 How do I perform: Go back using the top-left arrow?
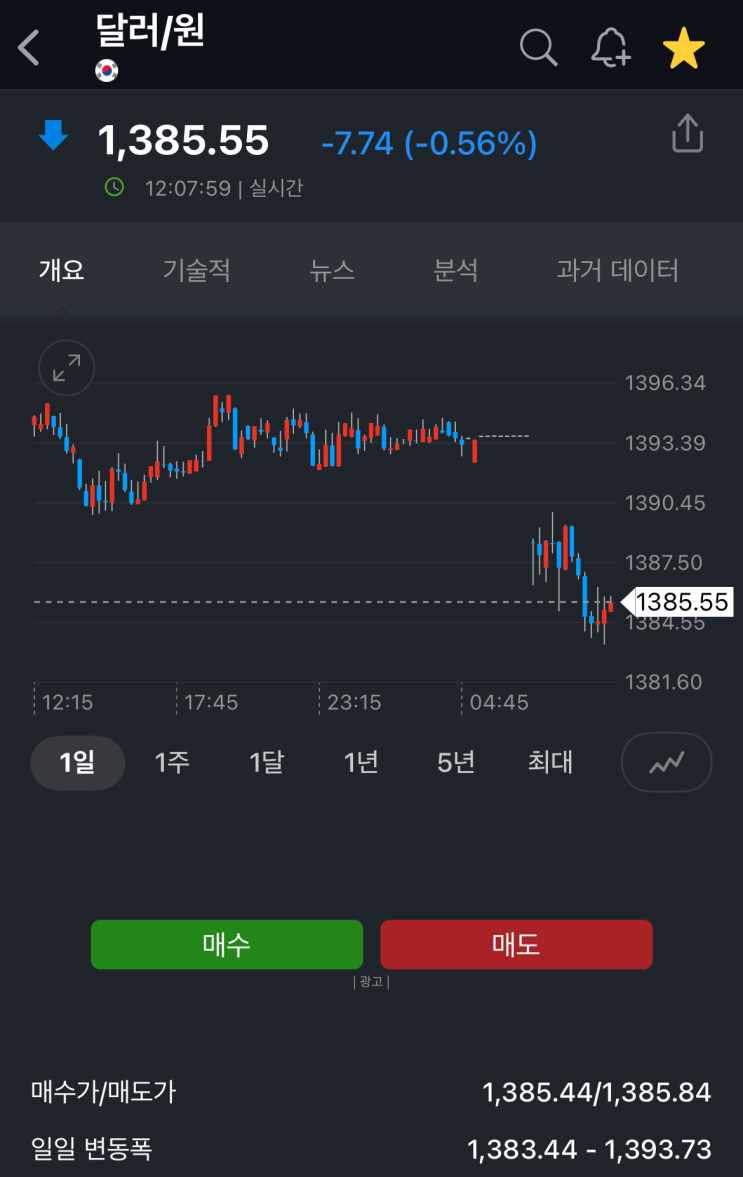tap(29, 47)
